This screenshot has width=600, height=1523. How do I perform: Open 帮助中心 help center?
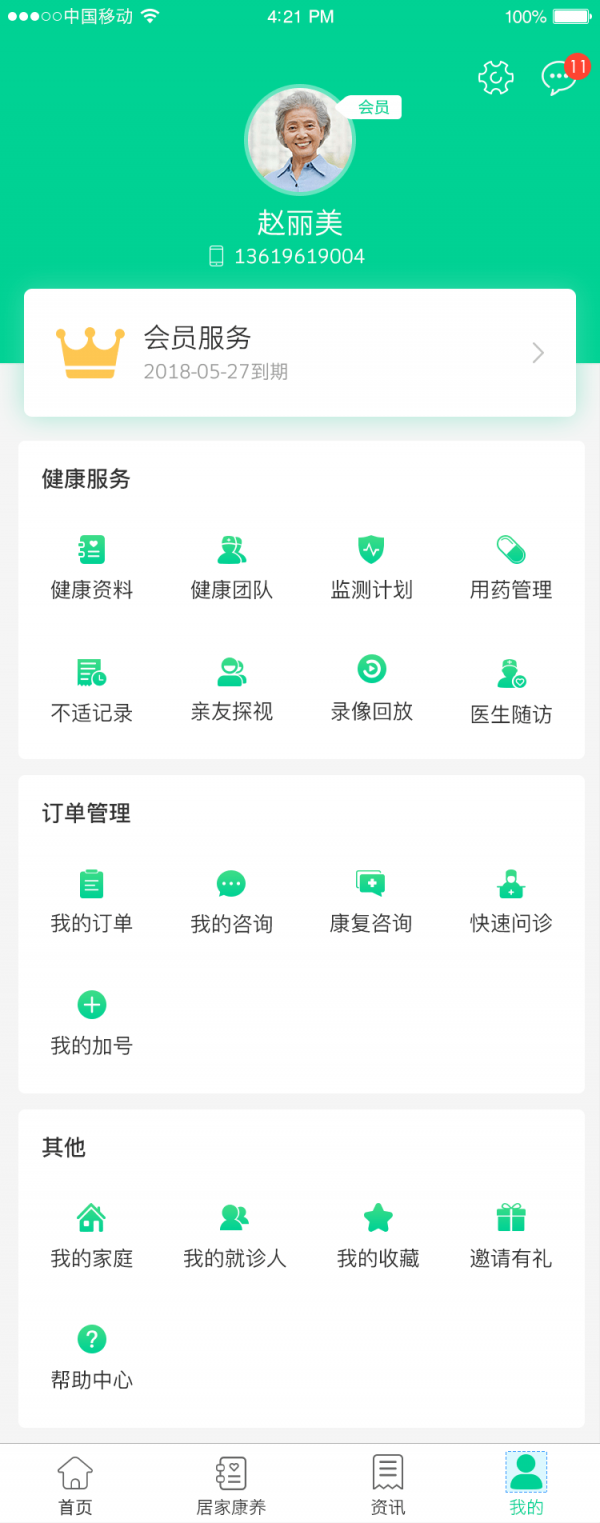click(92, 1358)
